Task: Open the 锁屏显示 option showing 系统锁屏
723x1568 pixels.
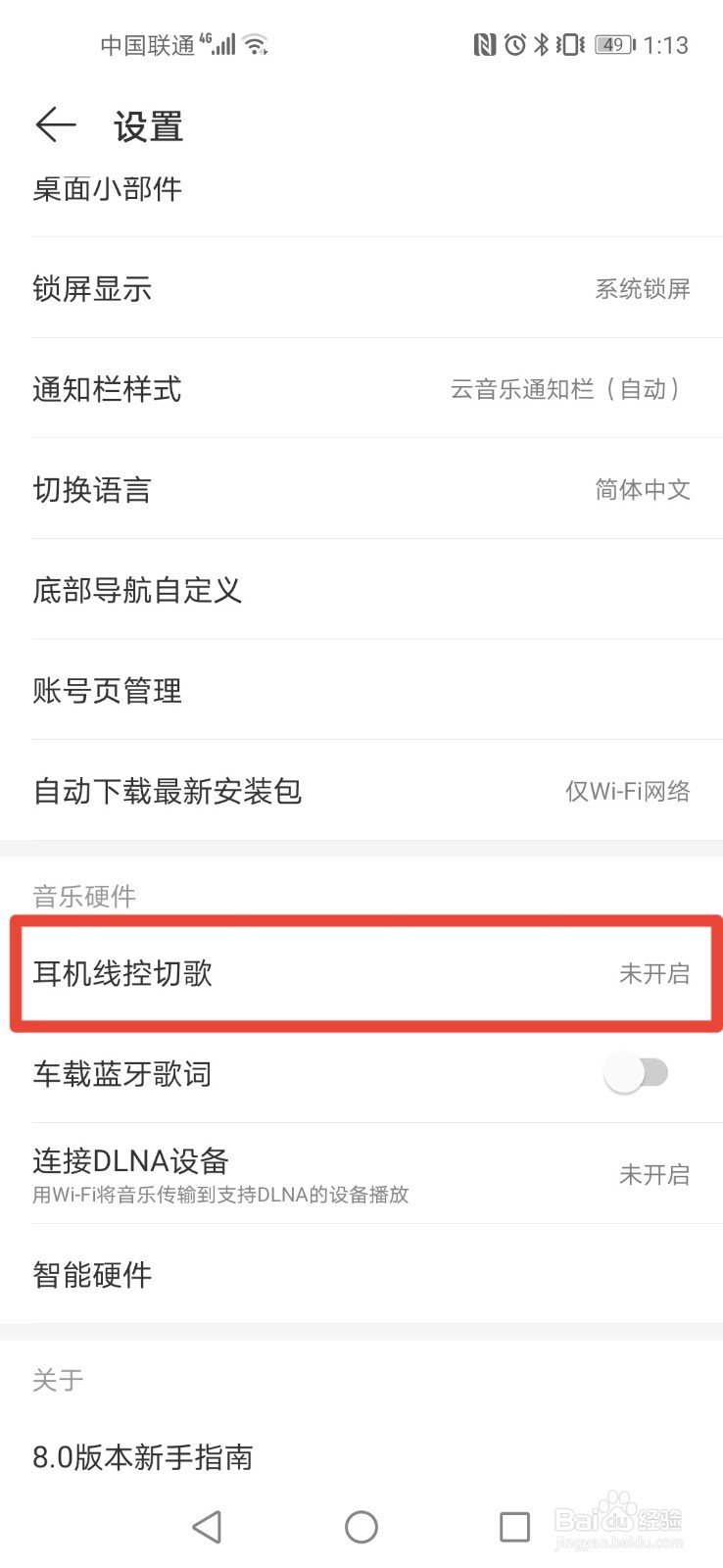Action: click(x=361, y=288)
